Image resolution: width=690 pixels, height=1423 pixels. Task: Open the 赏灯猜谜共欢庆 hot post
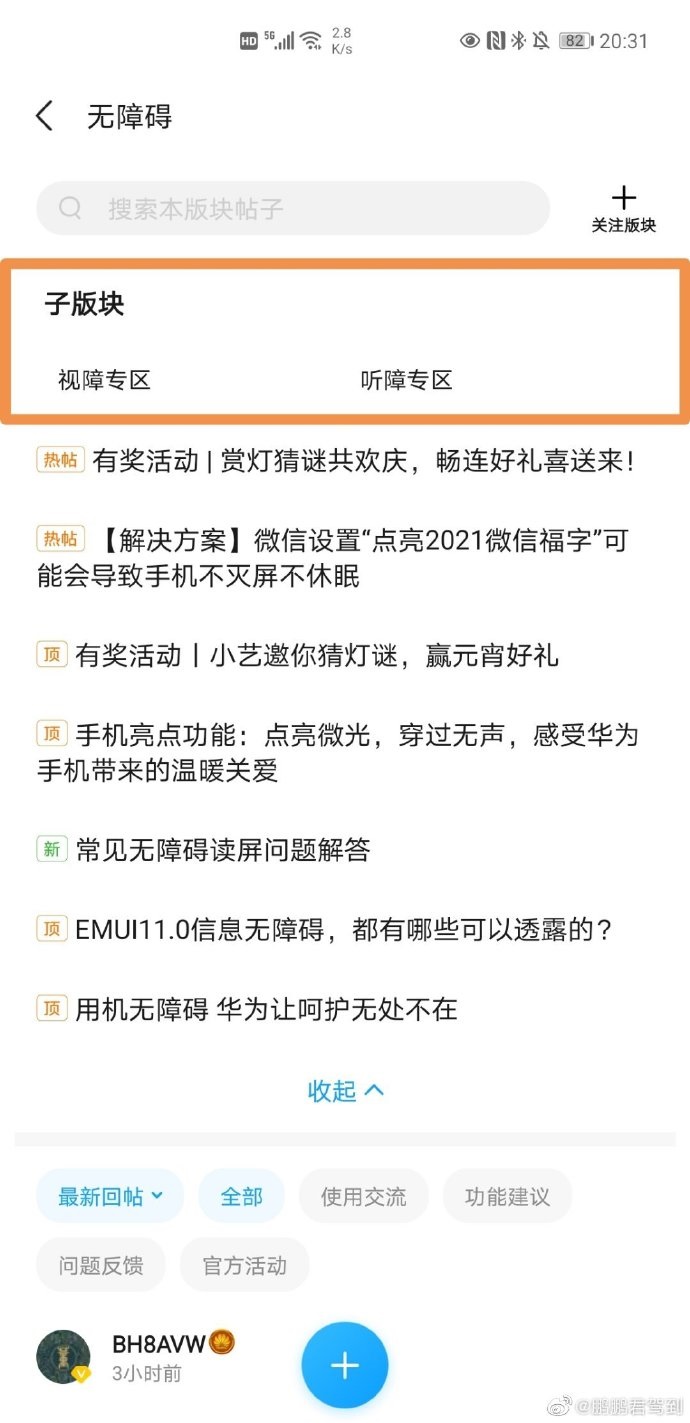(x=336, y=460)
